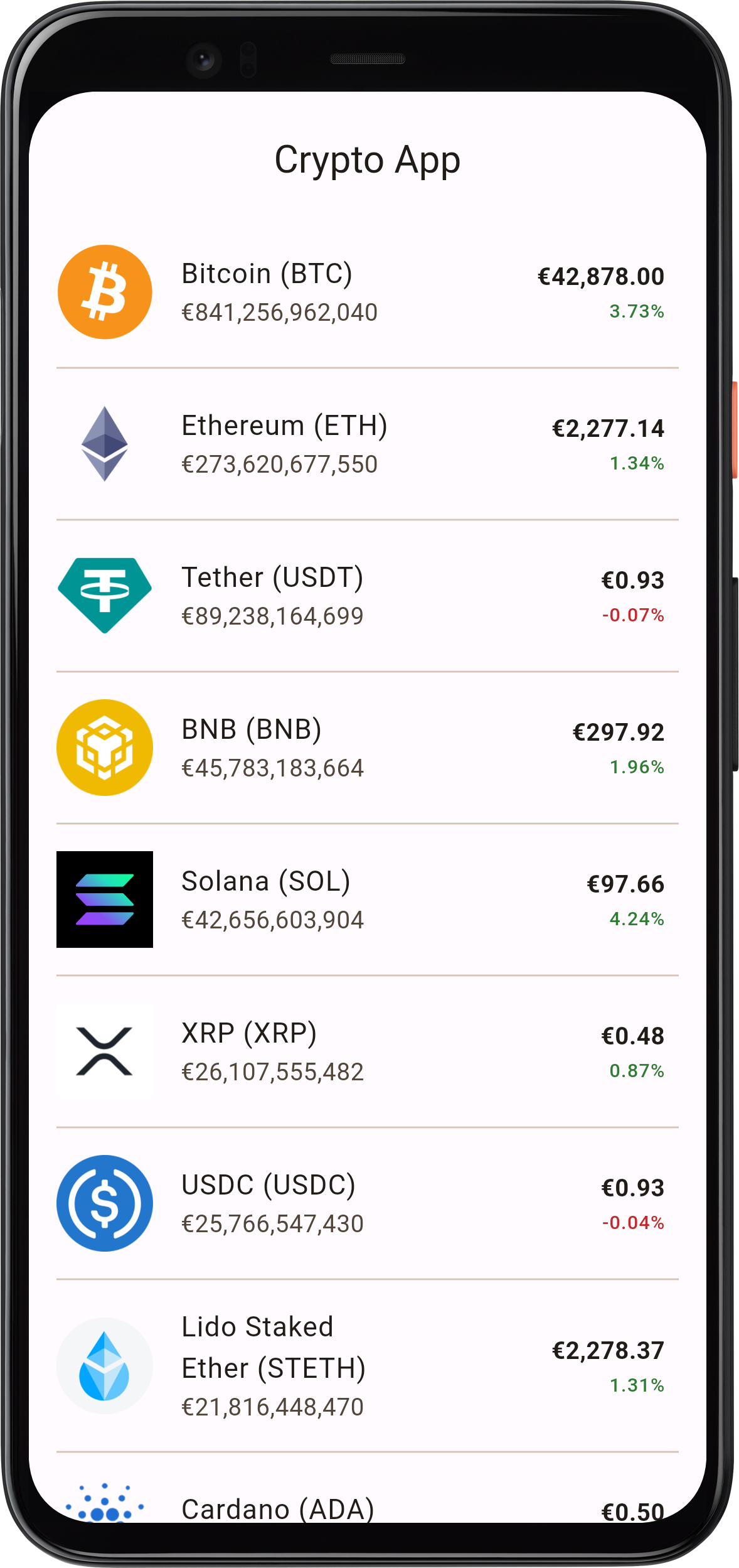Tap the Solana (SOL) row
Viewport: 739px width, 1568px height.
pyautogui.click(x=368, y=900)
